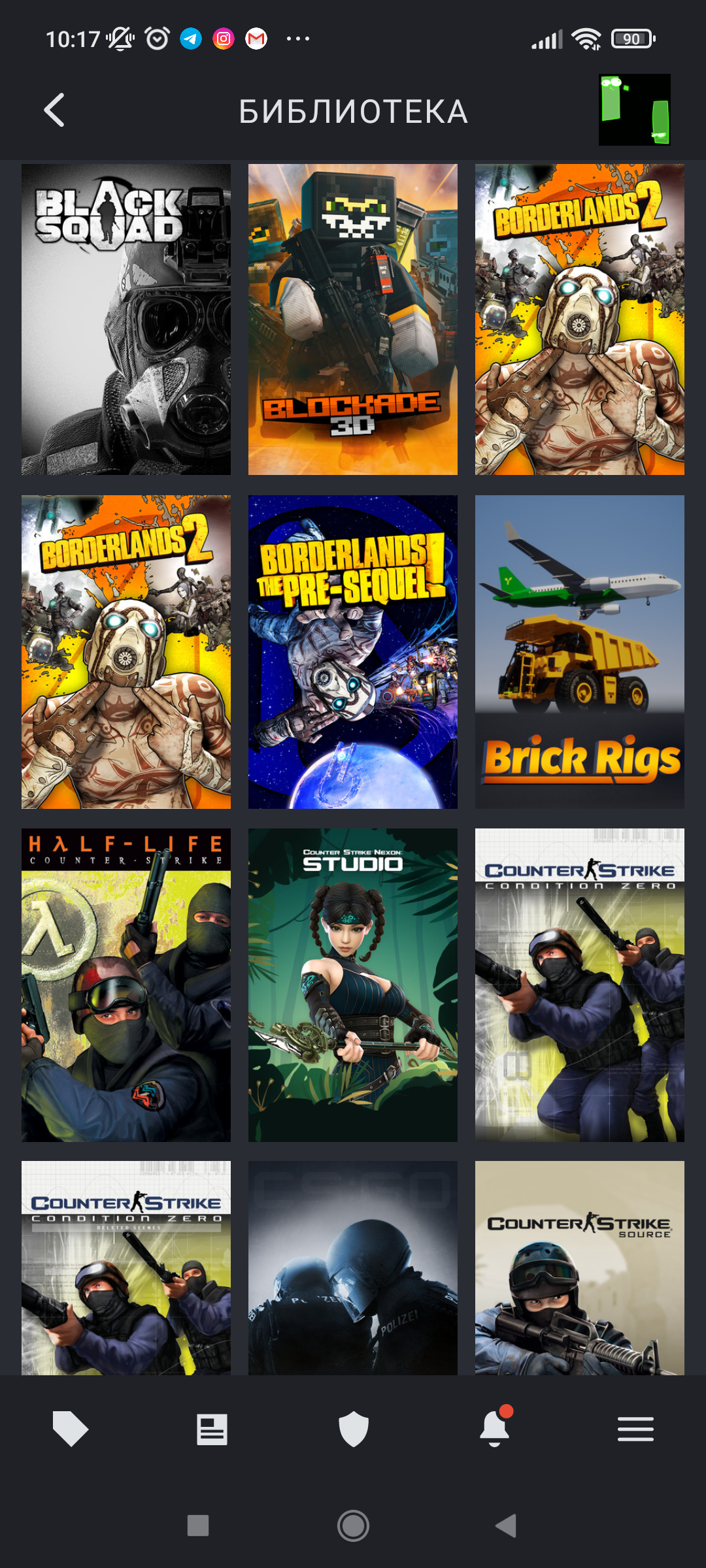Select Borderlands The Pre-Sequel game
706x1568 pixels.
pyautogui.click(x=353, y=652)
